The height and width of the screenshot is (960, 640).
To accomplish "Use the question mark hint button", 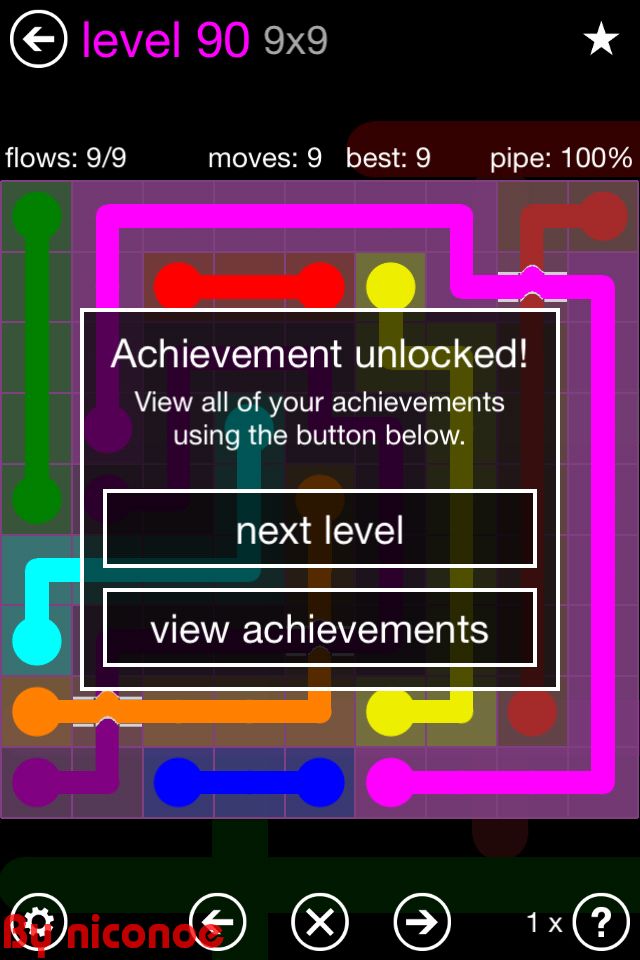I will [601, 921].
